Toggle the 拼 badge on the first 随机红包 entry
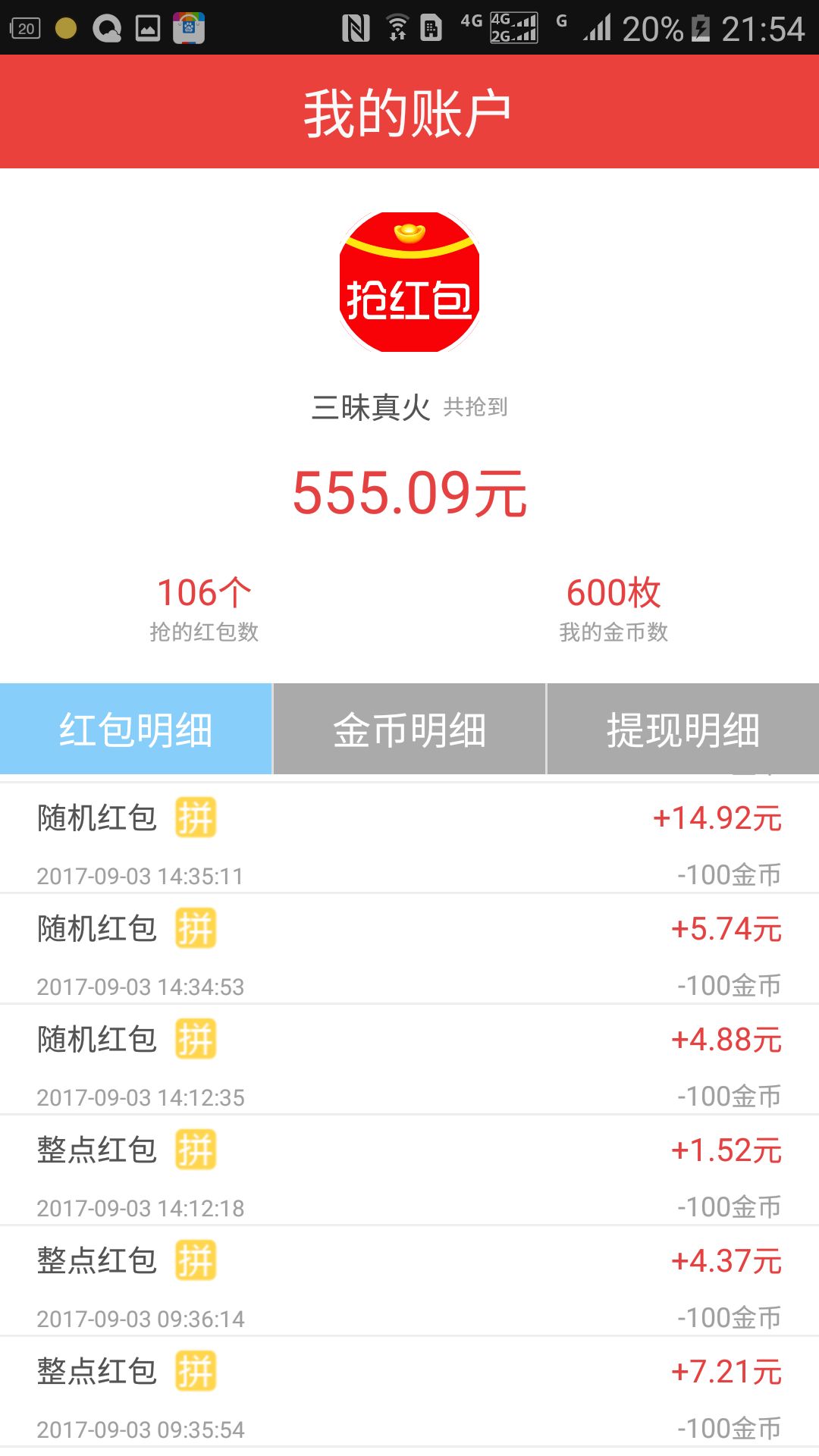The height and width of the screenshot is (1456, 819). tap(197, 819)
